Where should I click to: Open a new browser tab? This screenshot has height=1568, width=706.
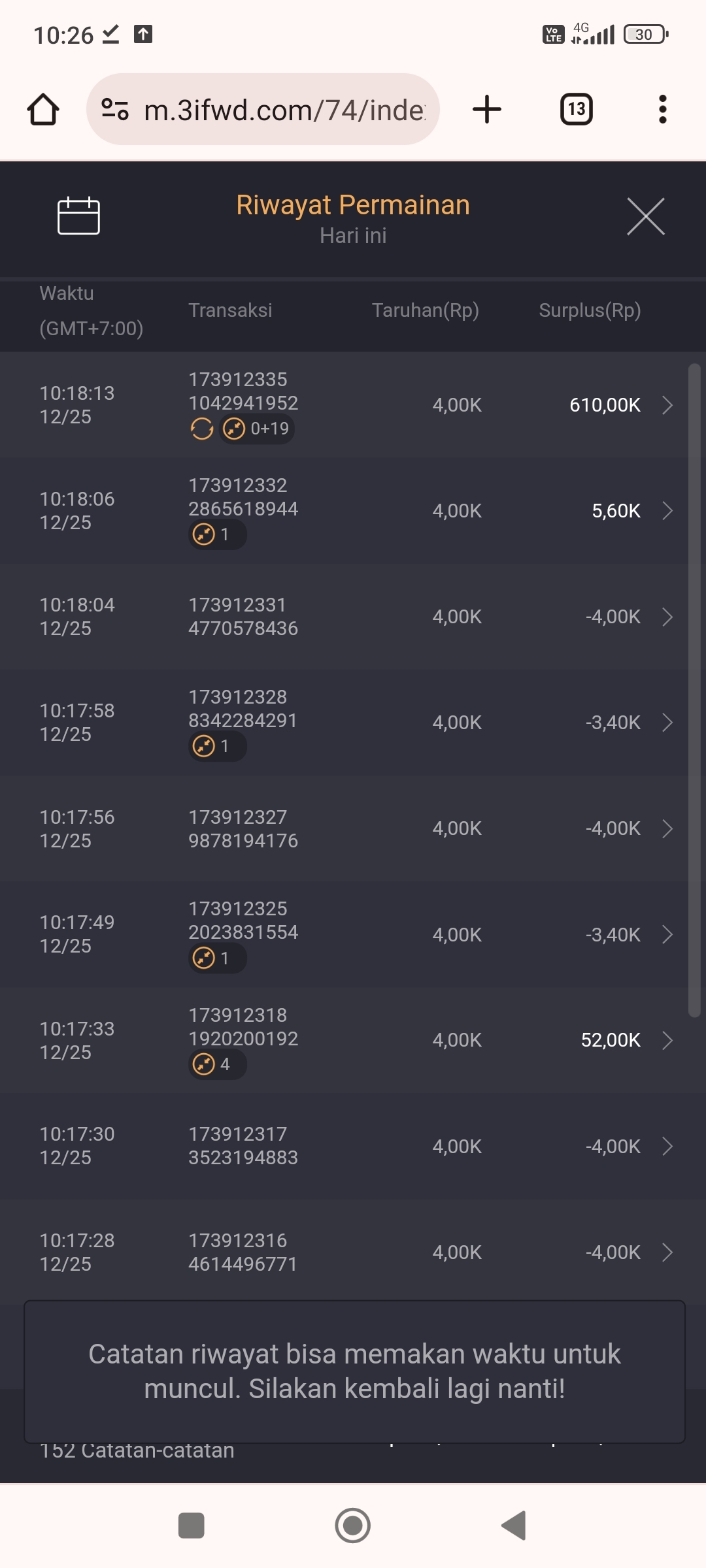(x=487, y=109)
